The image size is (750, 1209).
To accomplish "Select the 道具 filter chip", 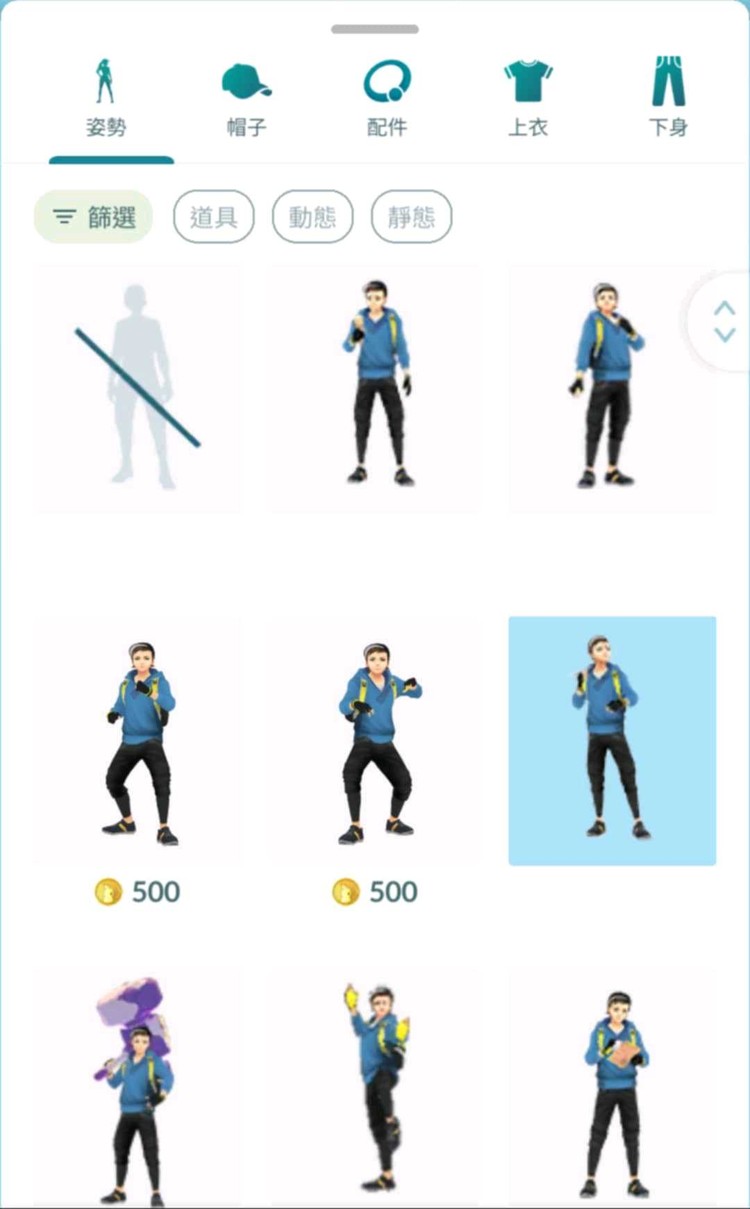I will (214, 217).
